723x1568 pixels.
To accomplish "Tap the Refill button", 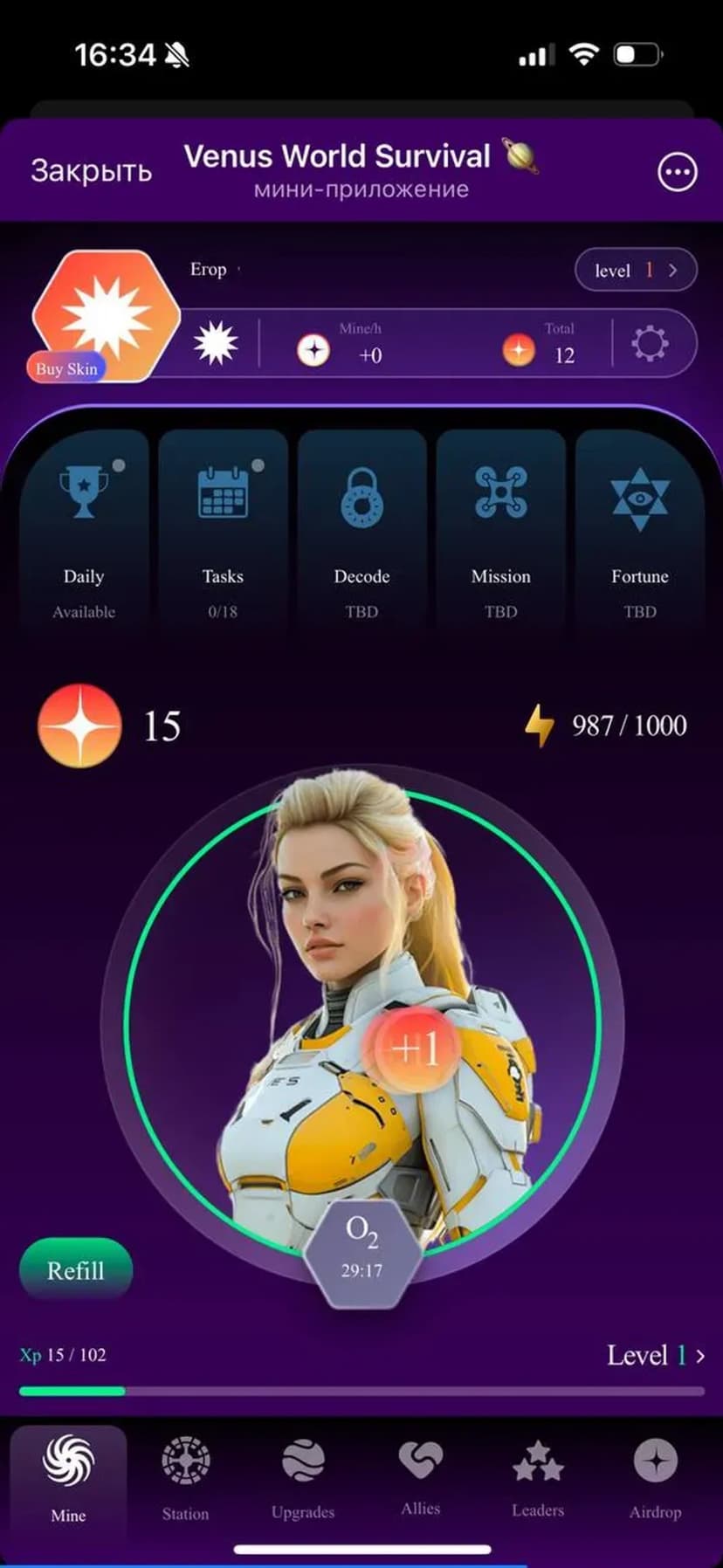I will tap(76, 1270).
